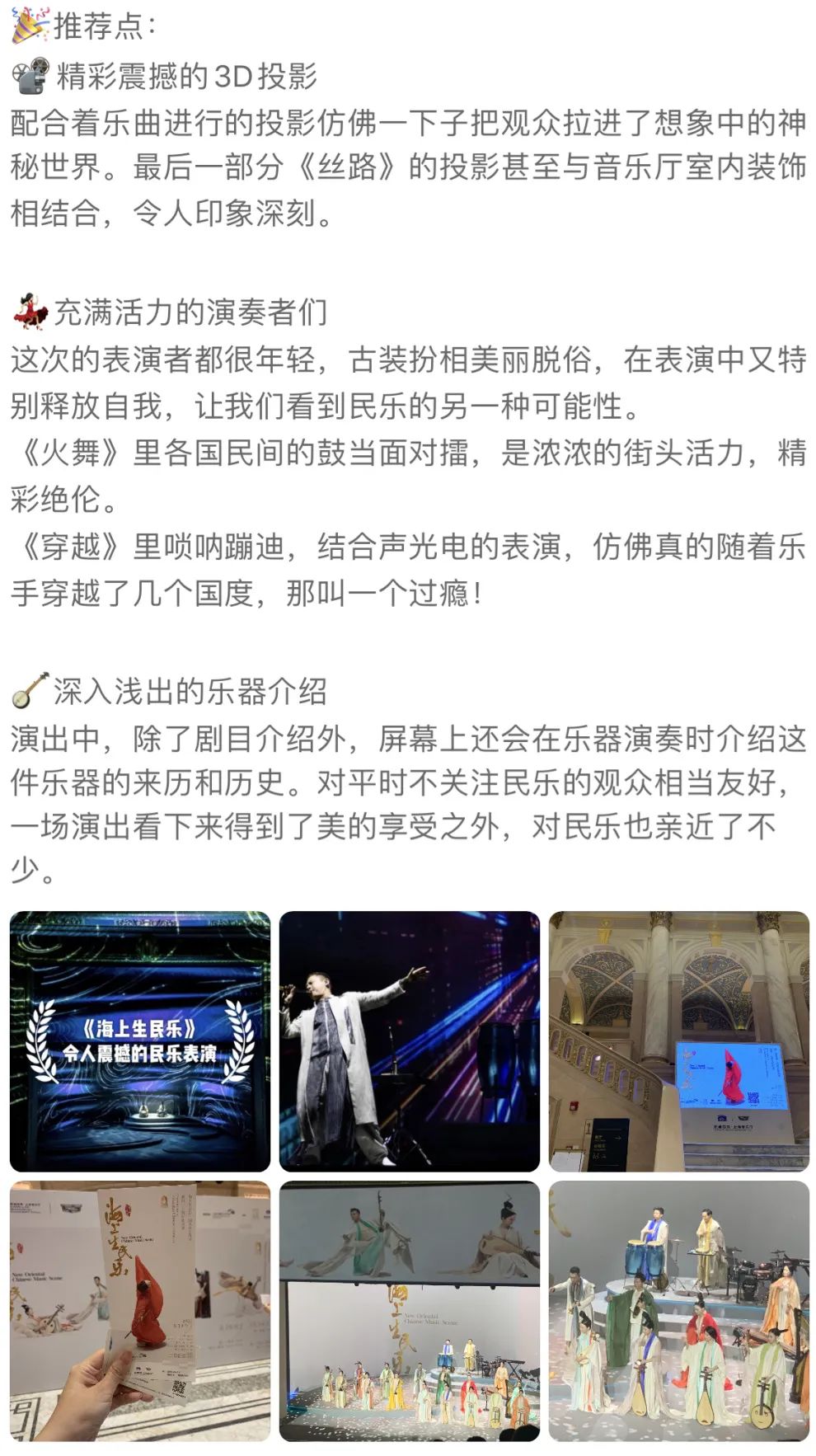View the close-up photo of costumed musicians
Screen dimensions: 816x1456
click(x=678, y=1310)
